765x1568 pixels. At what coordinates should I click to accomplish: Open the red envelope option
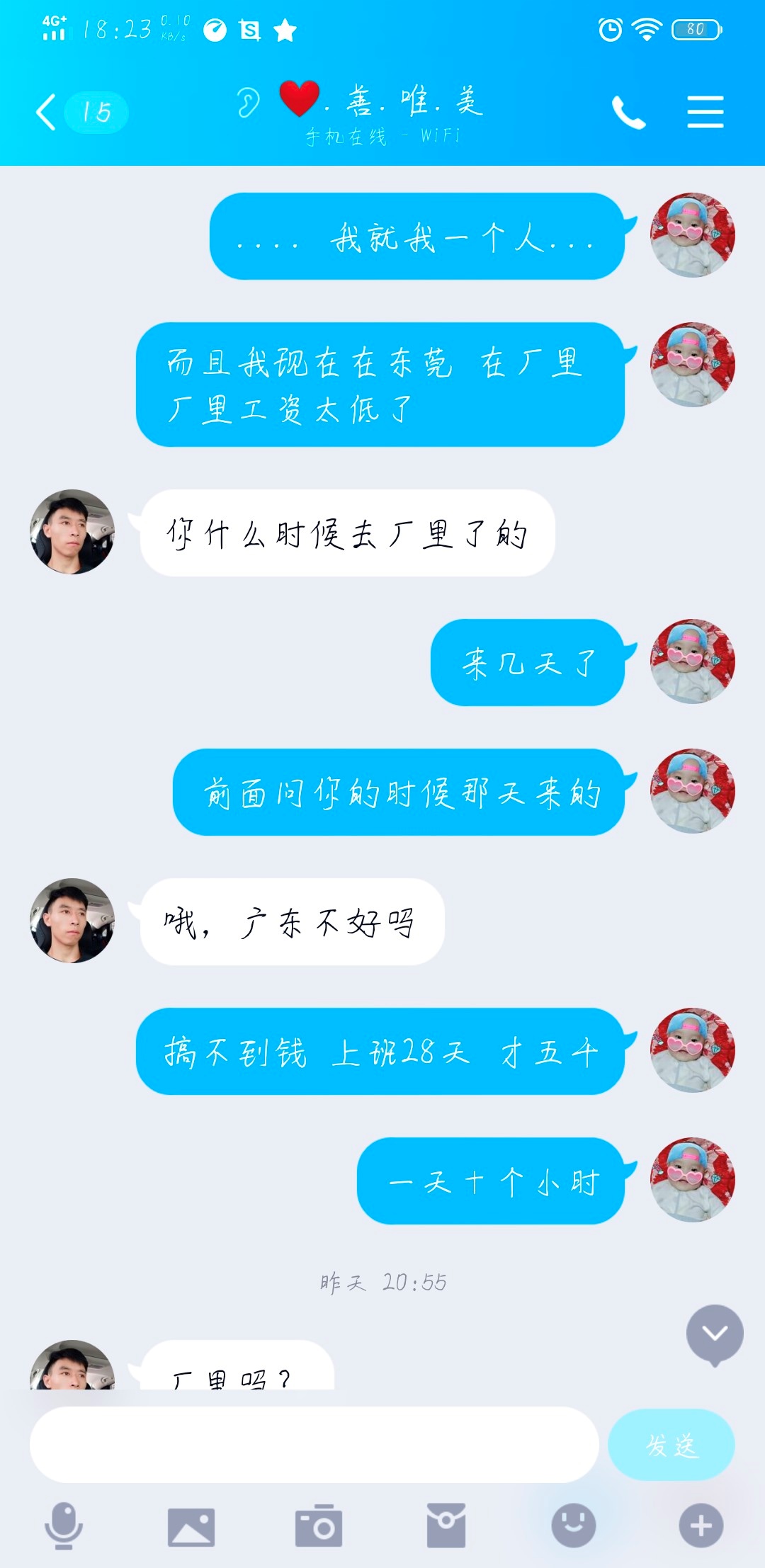446,1526
